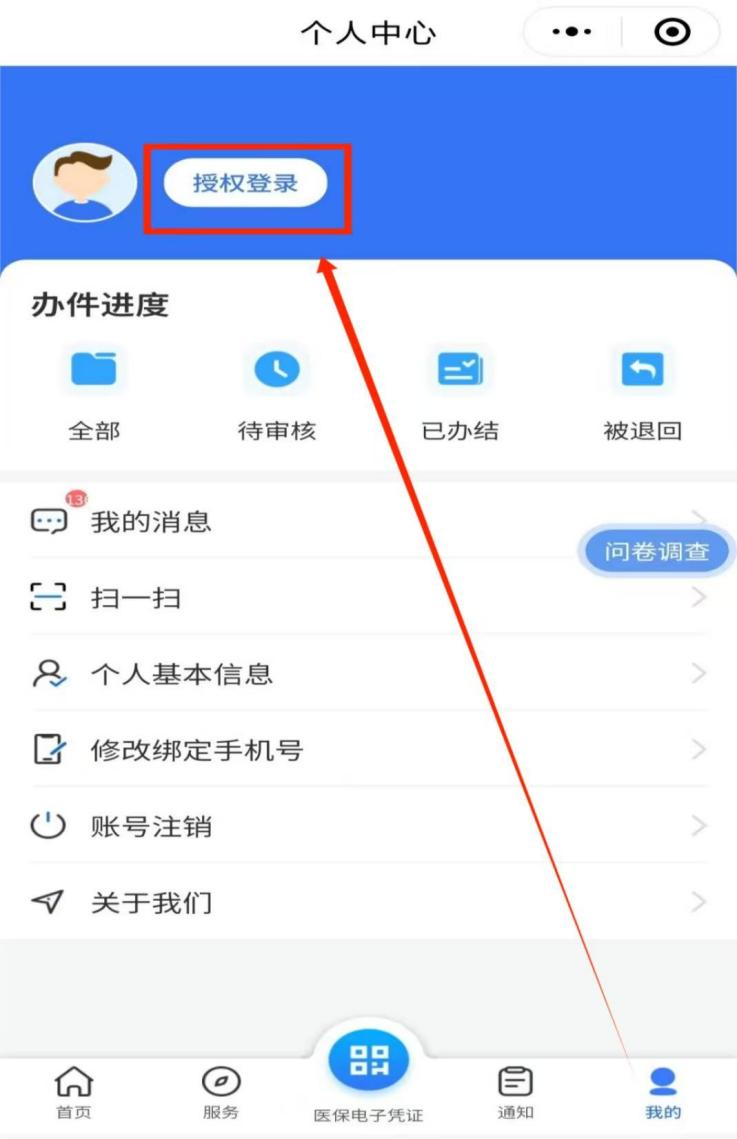737x1139 pixels.
Task: Switch to the 服务 tab
Action: (x=221, y=1092)
